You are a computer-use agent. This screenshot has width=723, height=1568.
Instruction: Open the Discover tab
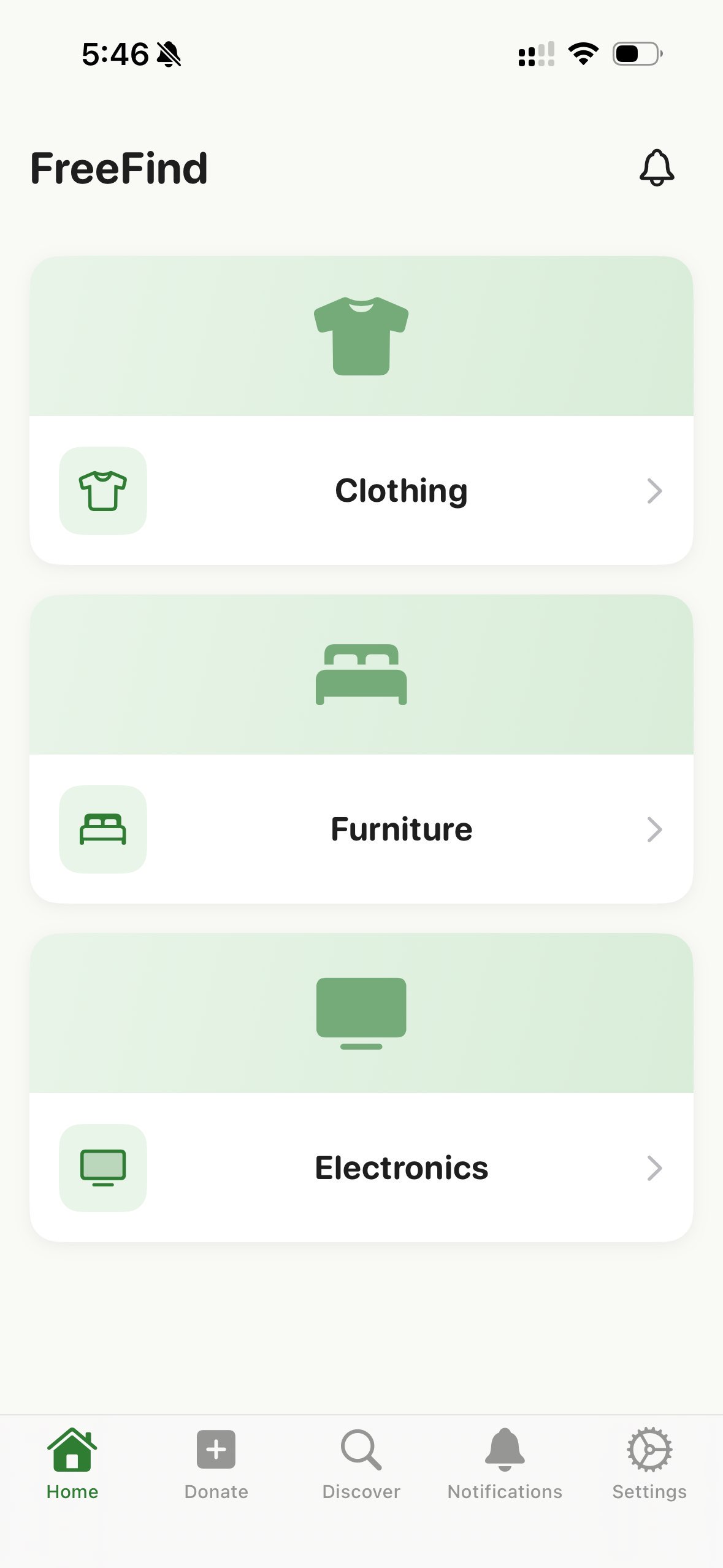pyautogui.click(x=361, y=1464)
